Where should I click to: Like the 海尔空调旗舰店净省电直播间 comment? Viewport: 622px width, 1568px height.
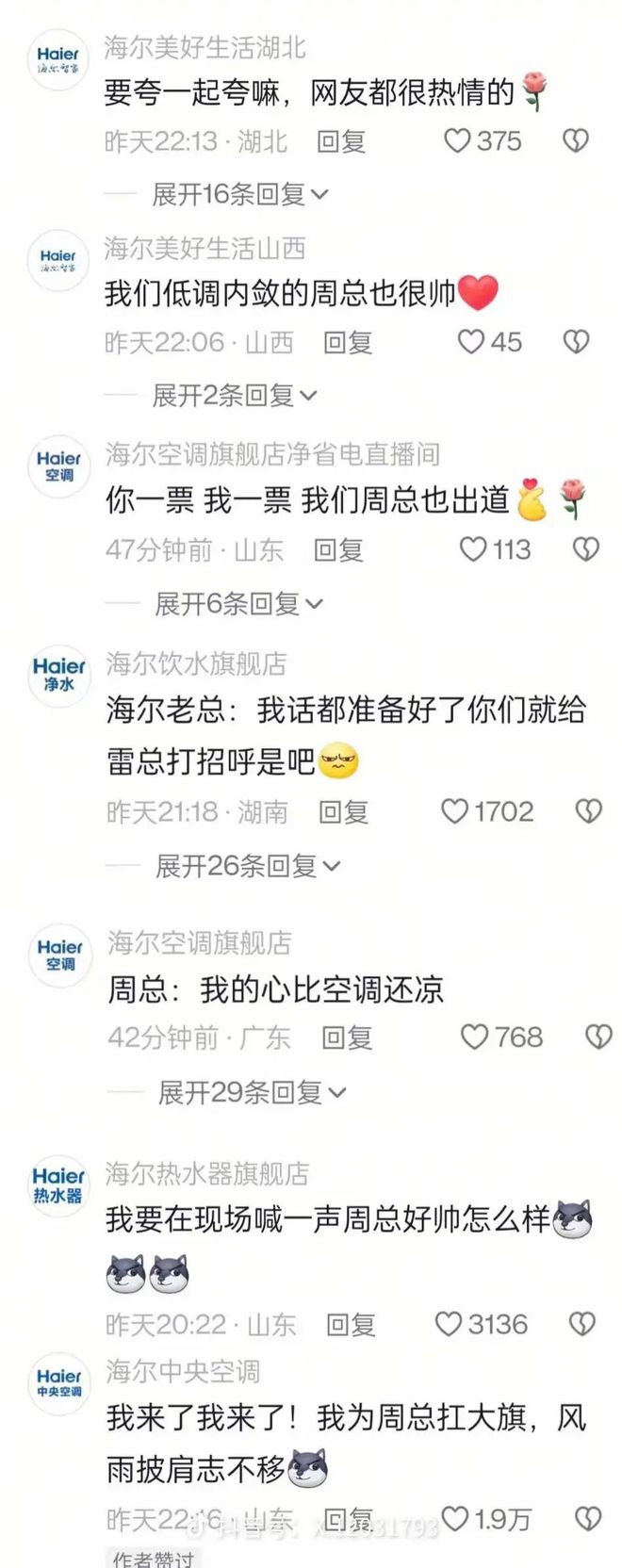click(472, 549)
